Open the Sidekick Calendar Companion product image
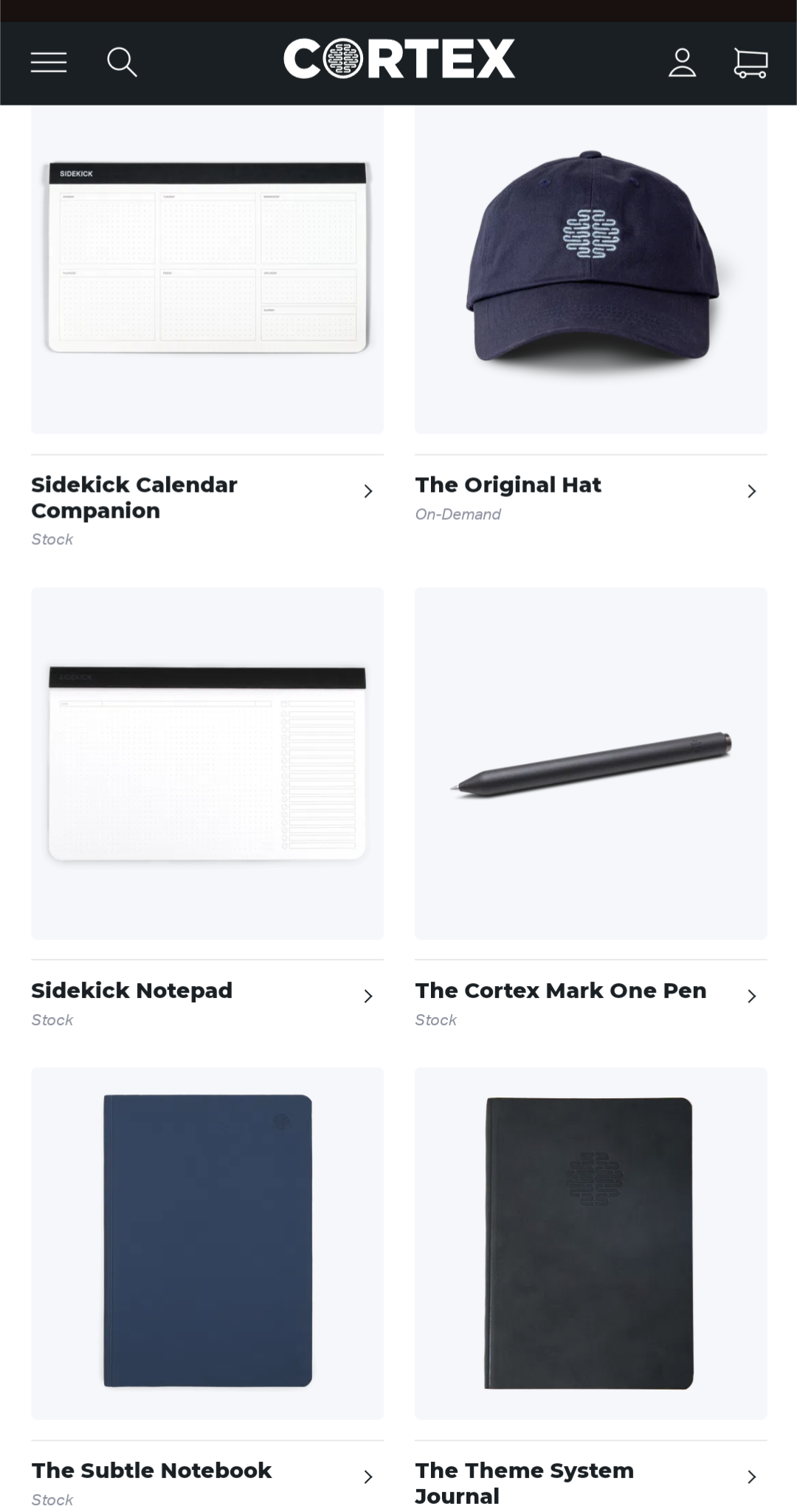797x1512 pixels. pos(207,269)
